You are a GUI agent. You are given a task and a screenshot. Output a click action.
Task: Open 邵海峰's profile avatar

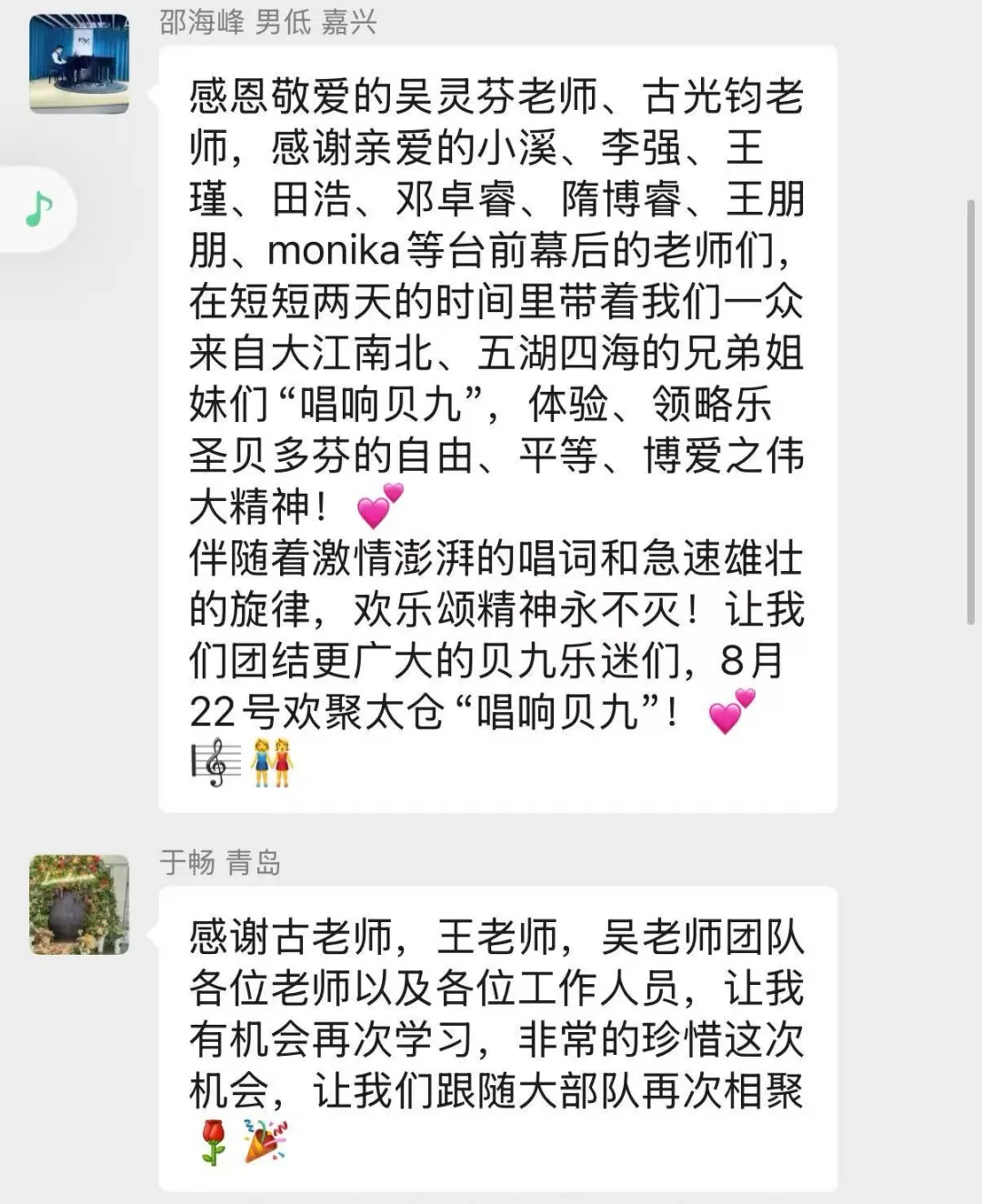click(79, 65)
